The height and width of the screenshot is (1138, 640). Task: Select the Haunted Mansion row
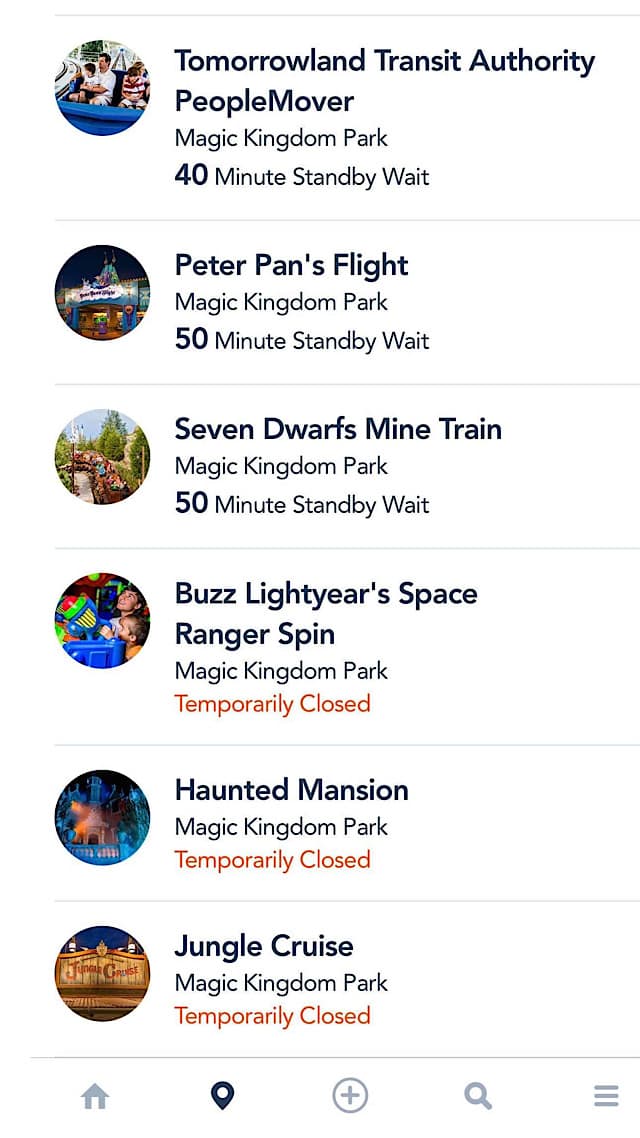(x=292, y=791)
